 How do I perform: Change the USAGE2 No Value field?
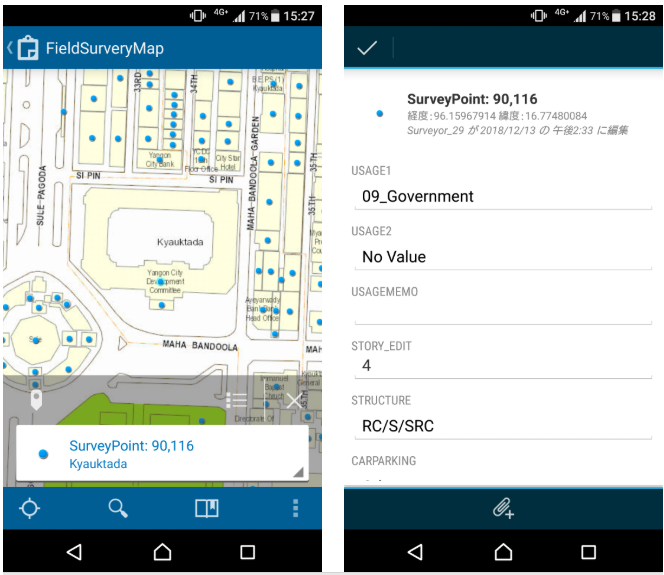coord(501,257)
